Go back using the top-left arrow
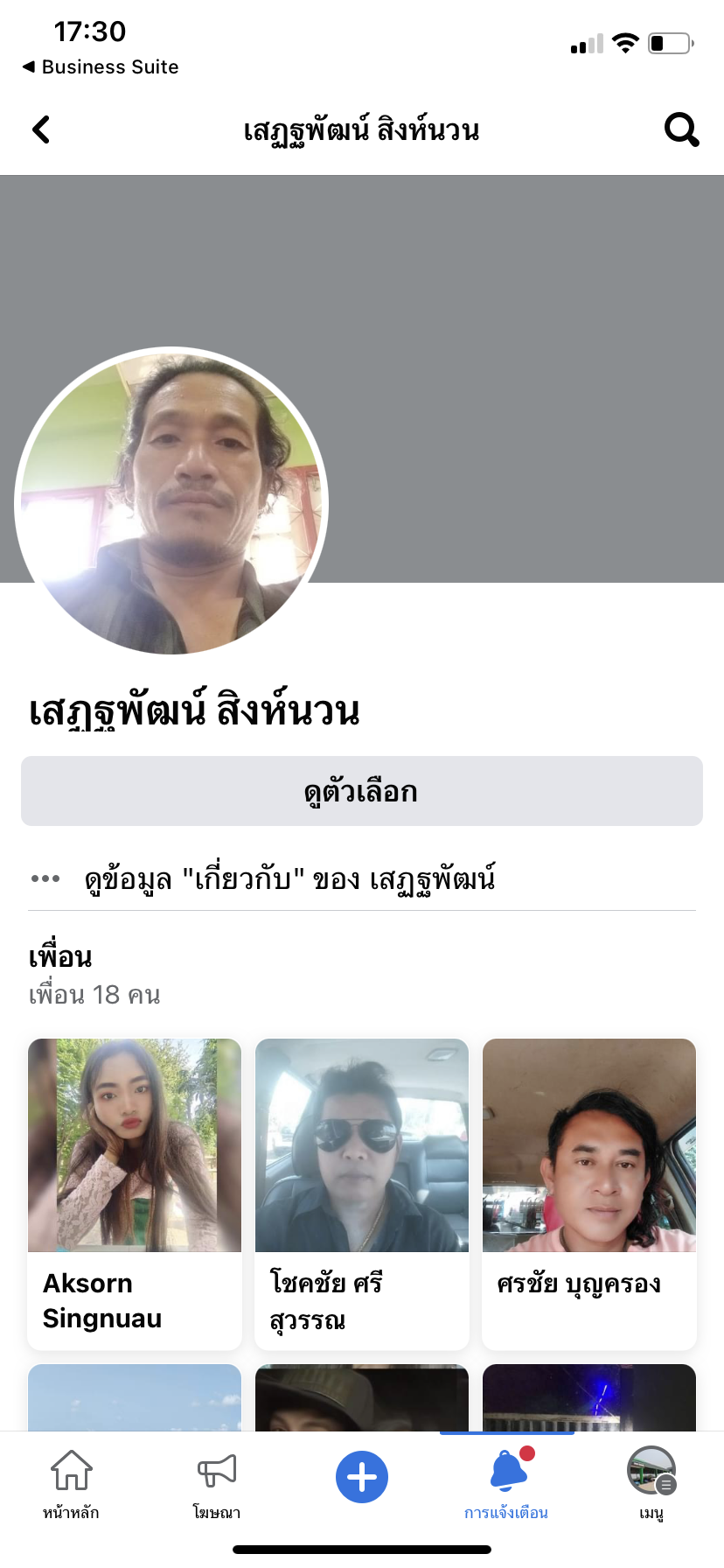The image size is (724, 1568). tap(41, 130)
